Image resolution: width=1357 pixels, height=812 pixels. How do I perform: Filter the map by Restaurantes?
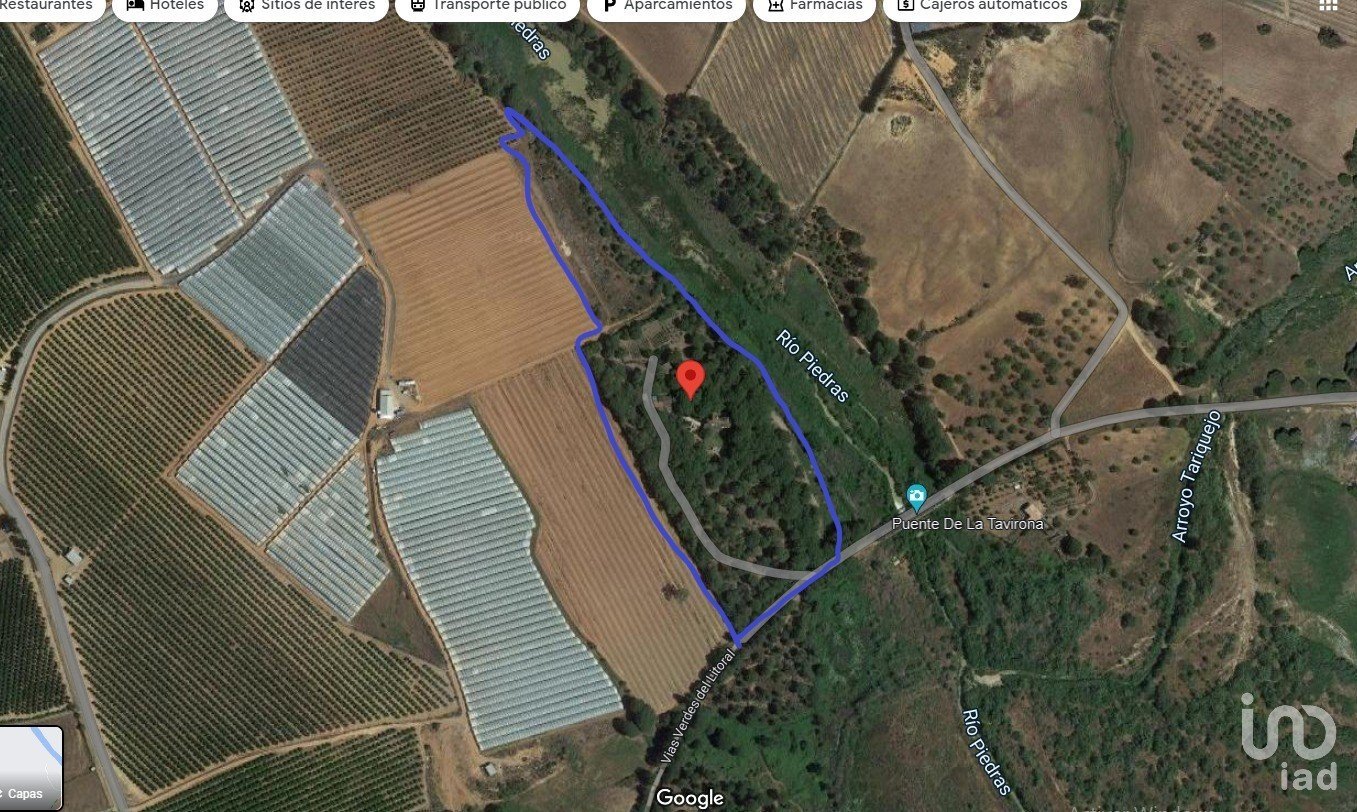pos(48,6)
